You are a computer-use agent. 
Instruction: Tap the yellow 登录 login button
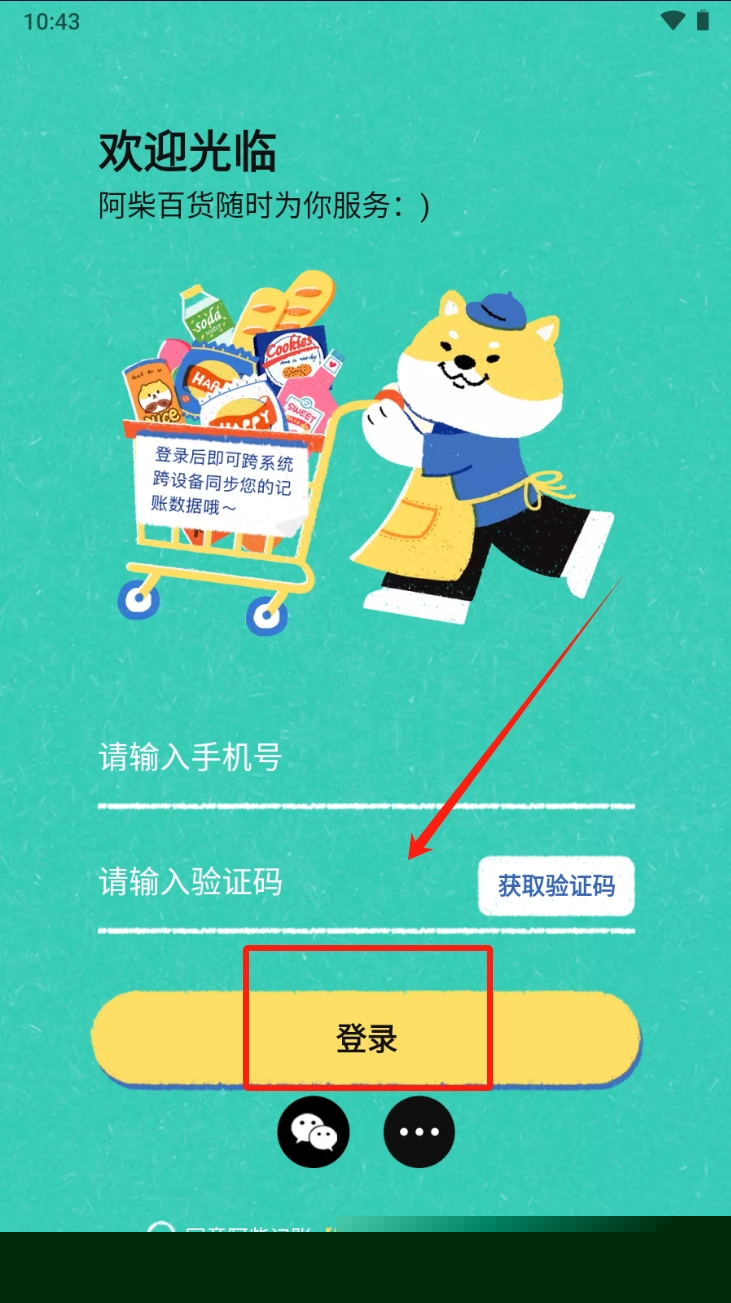pyautogui.click(x=366, y=1038)
